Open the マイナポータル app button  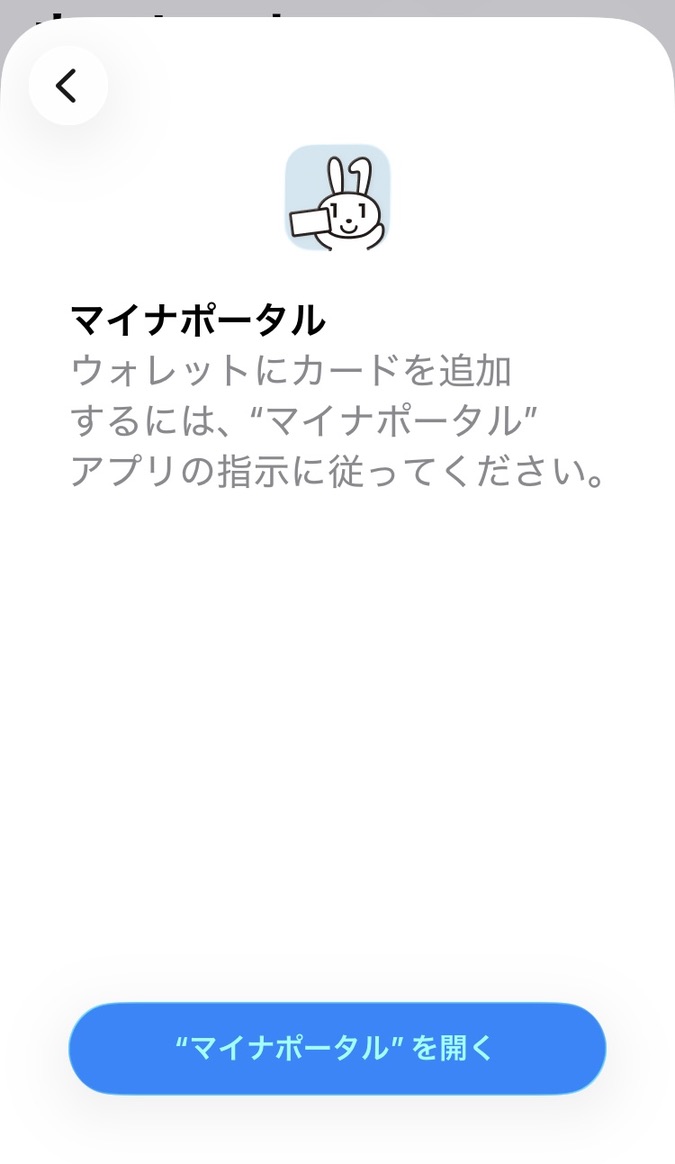(337, 1048)
